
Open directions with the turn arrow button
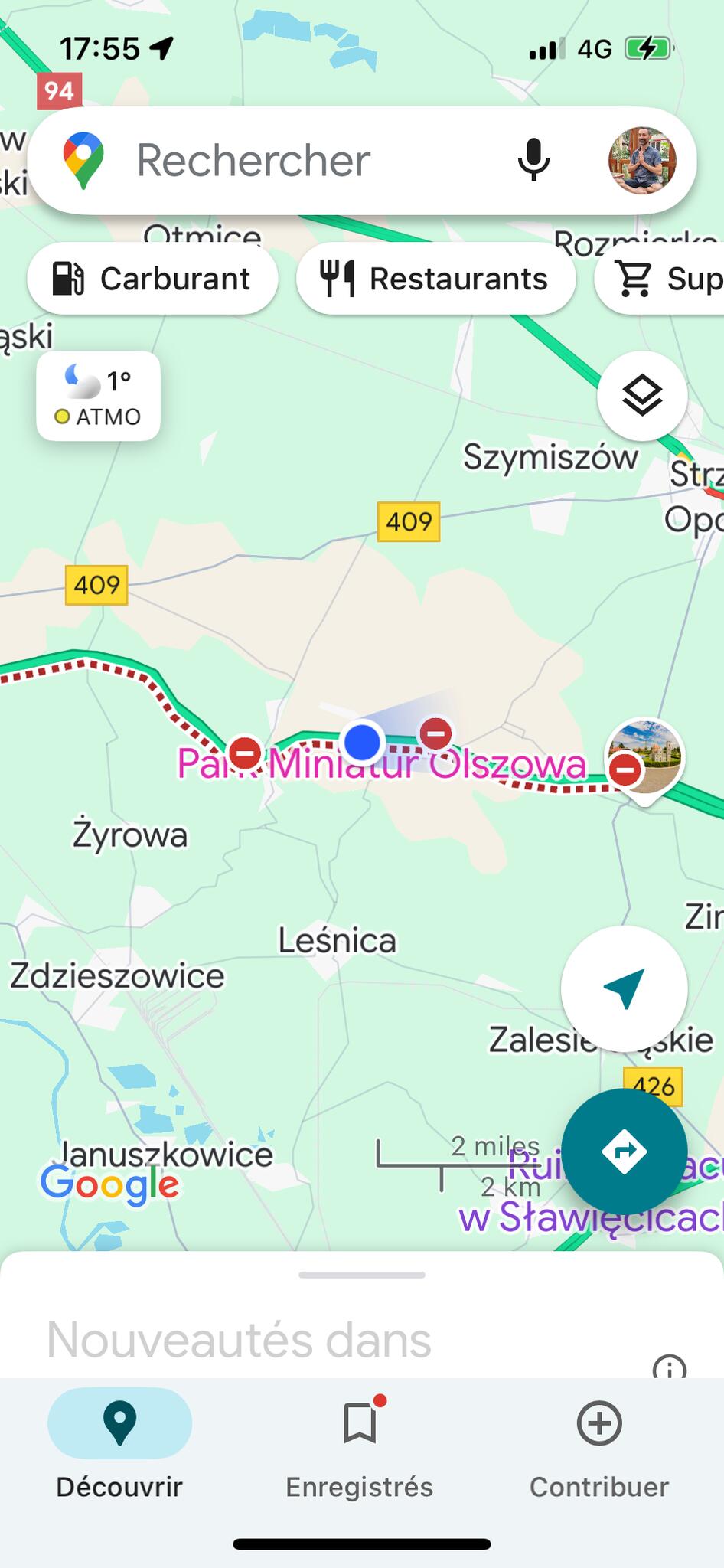click(624, 1151)
